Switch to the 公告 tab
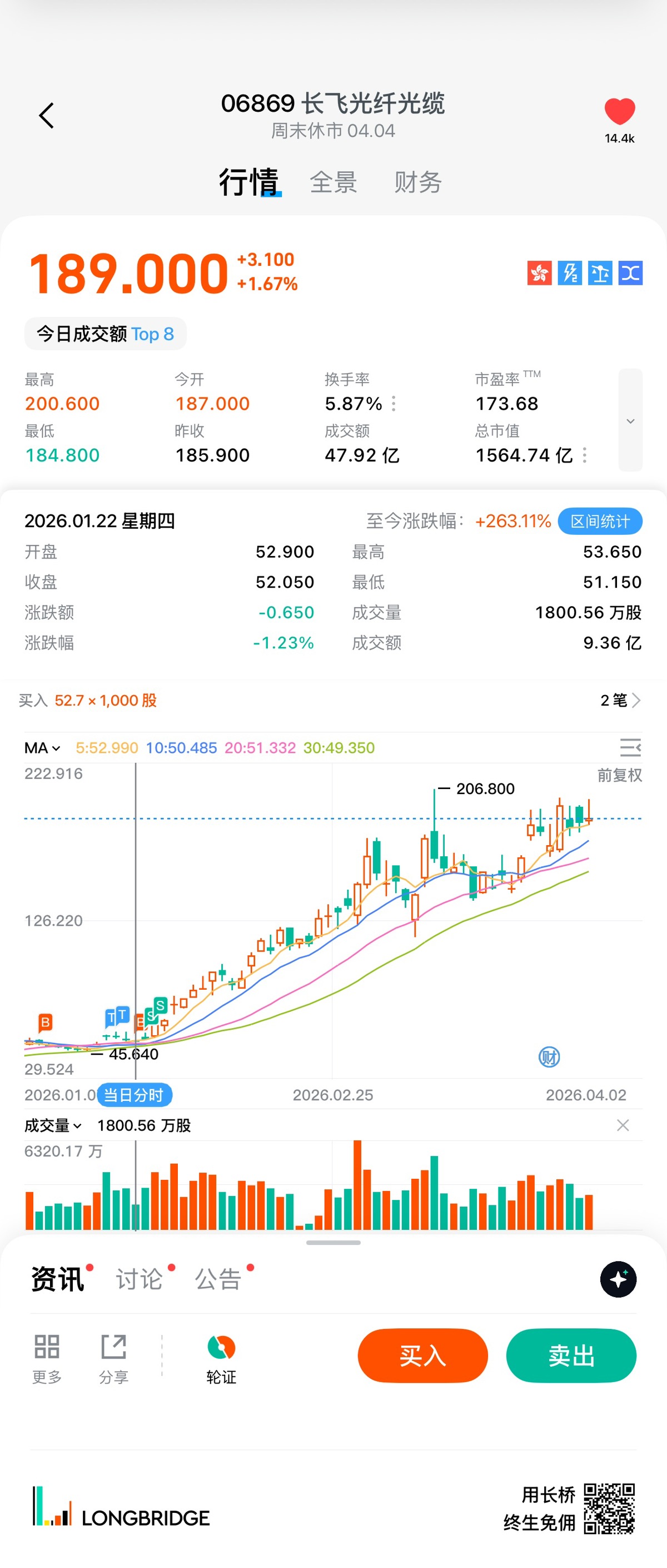 click(218, 1279)
